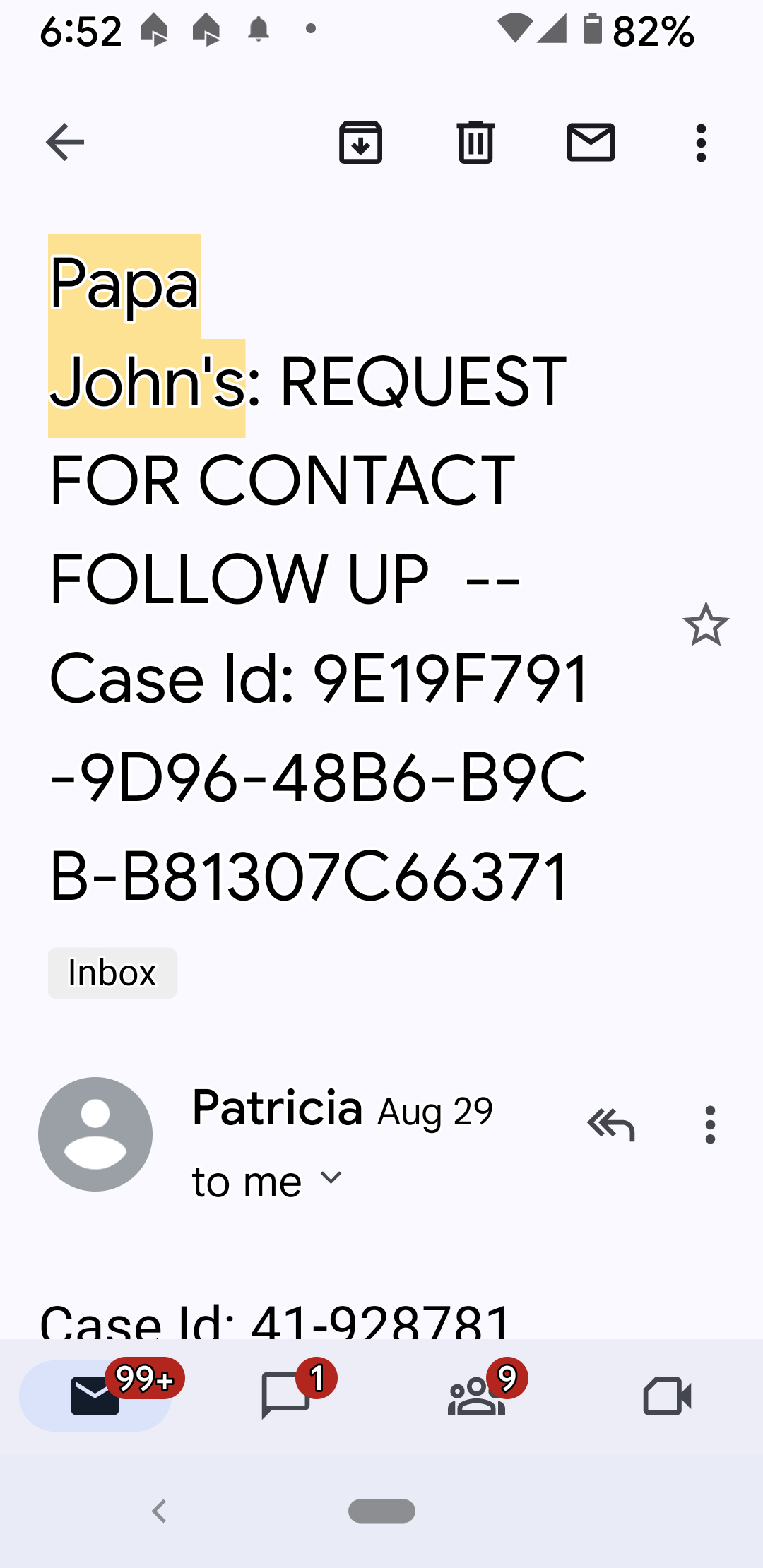
Task: Tap the back arrow to return to inbox
Action: (64, 142)
